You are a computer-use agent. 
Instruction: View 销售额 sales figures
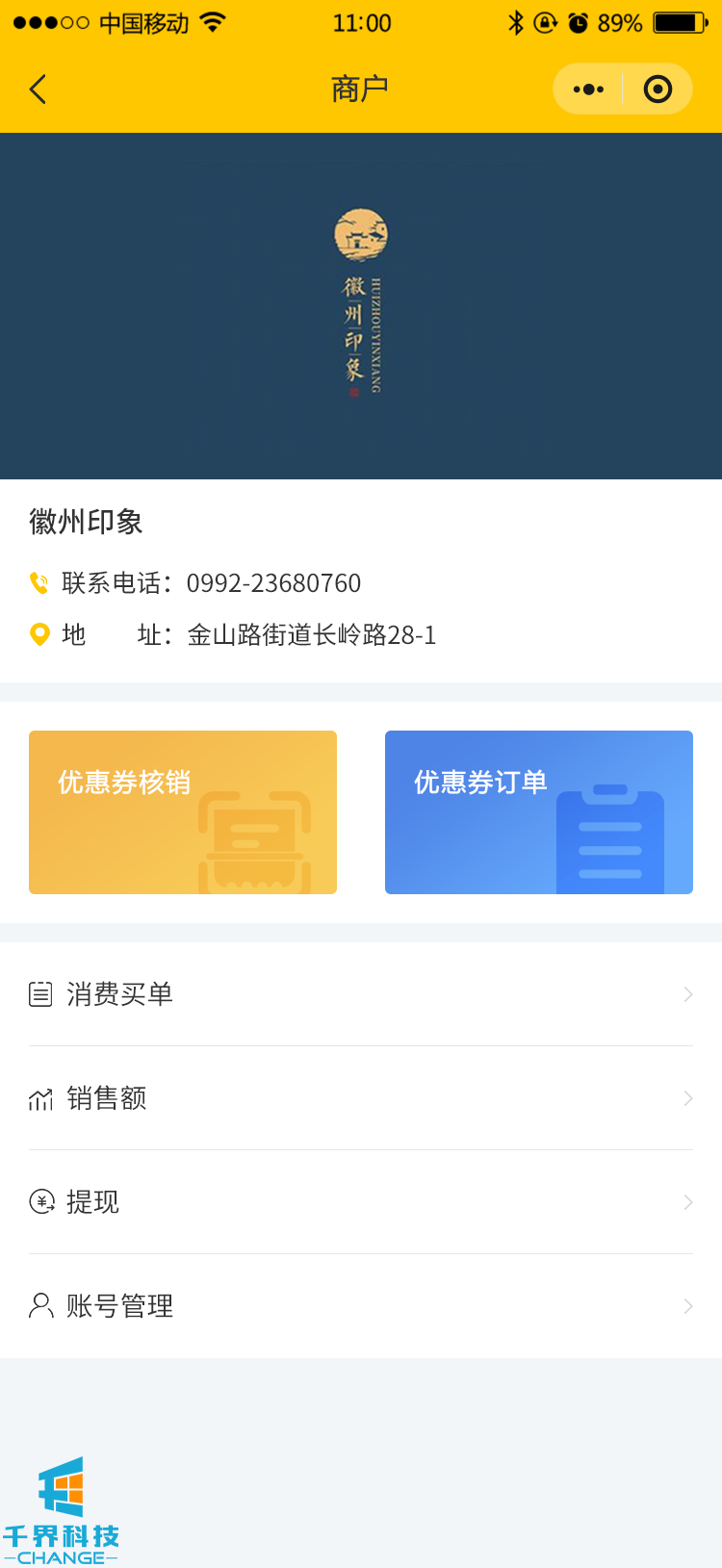click(361, 1098)
